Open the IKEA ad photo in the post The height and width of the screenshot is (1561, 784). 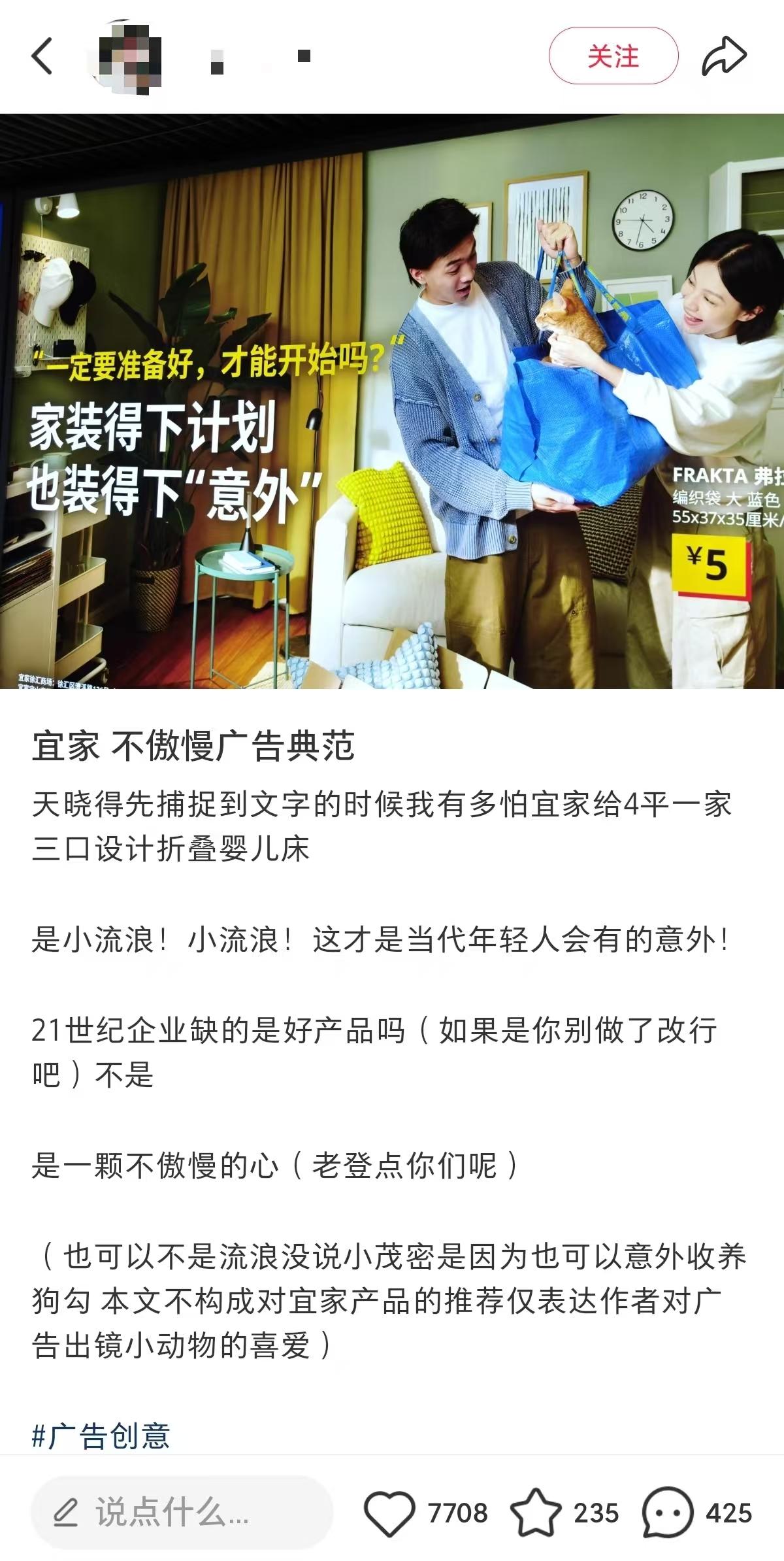(x=392, y=401)
